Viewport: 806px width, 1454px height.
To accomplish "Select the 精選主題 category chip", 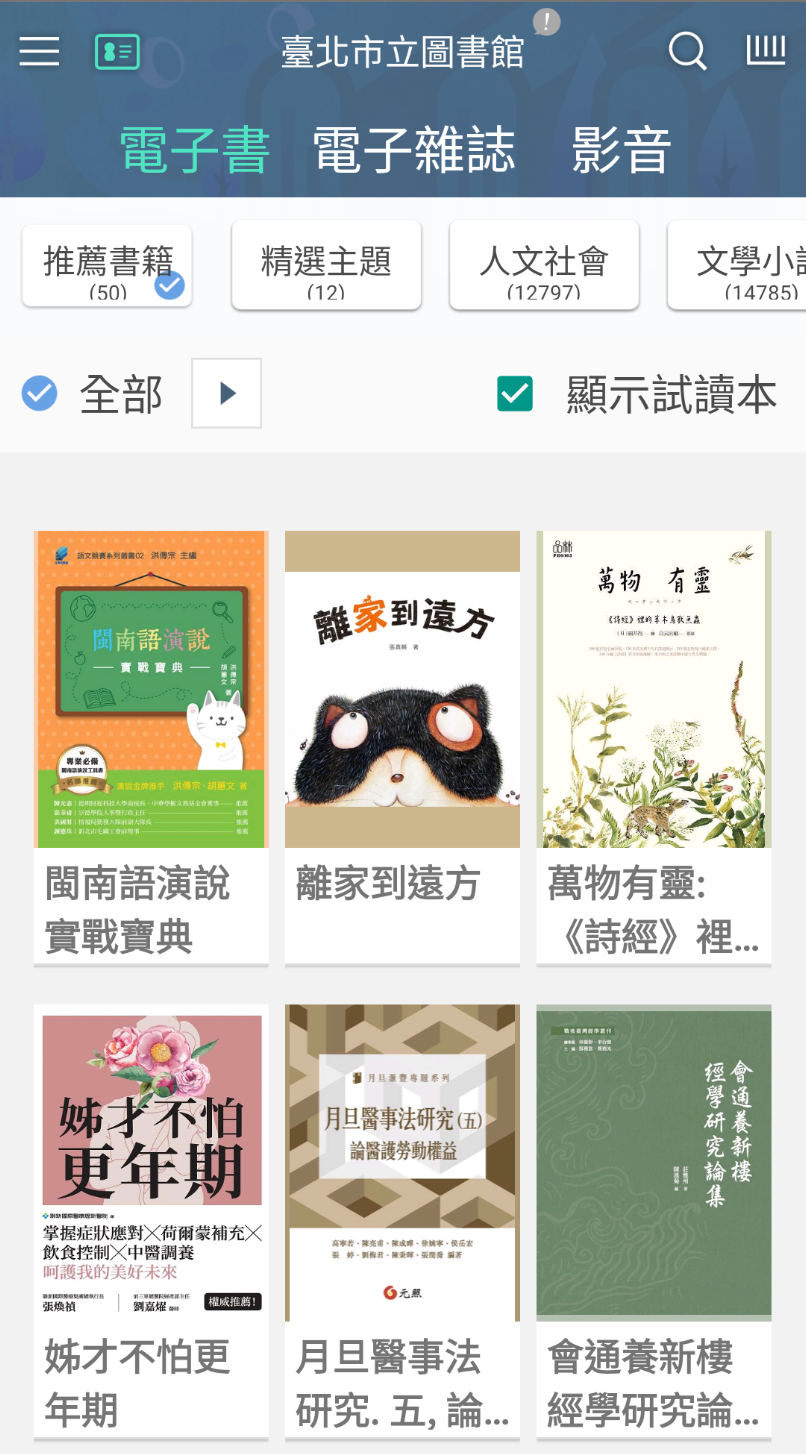I will [326, 266].
